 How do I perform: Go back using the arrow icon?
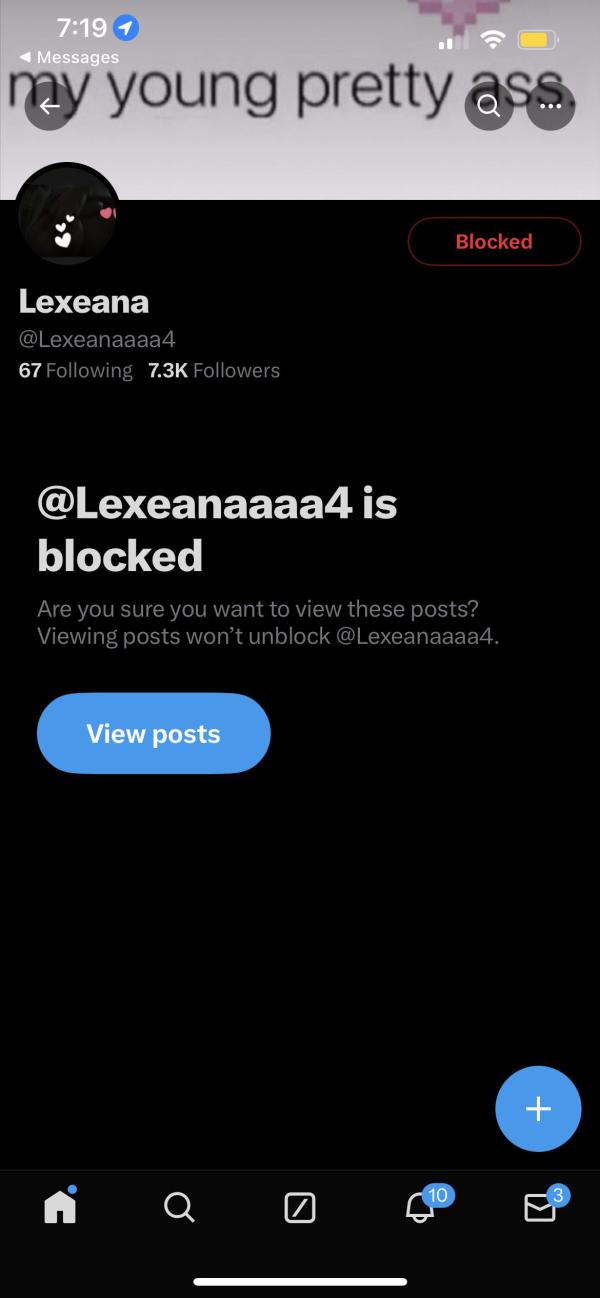coord(49,106)
